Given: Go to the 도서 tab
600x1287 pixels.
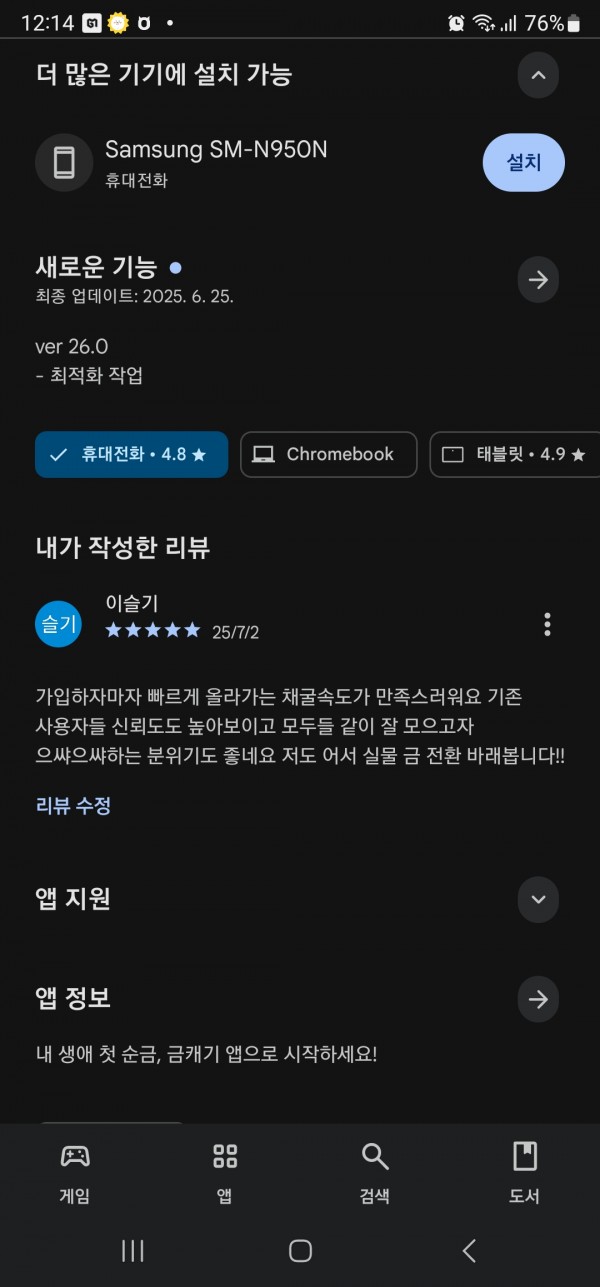Looking at the screenshot, I should (525, 1174).
